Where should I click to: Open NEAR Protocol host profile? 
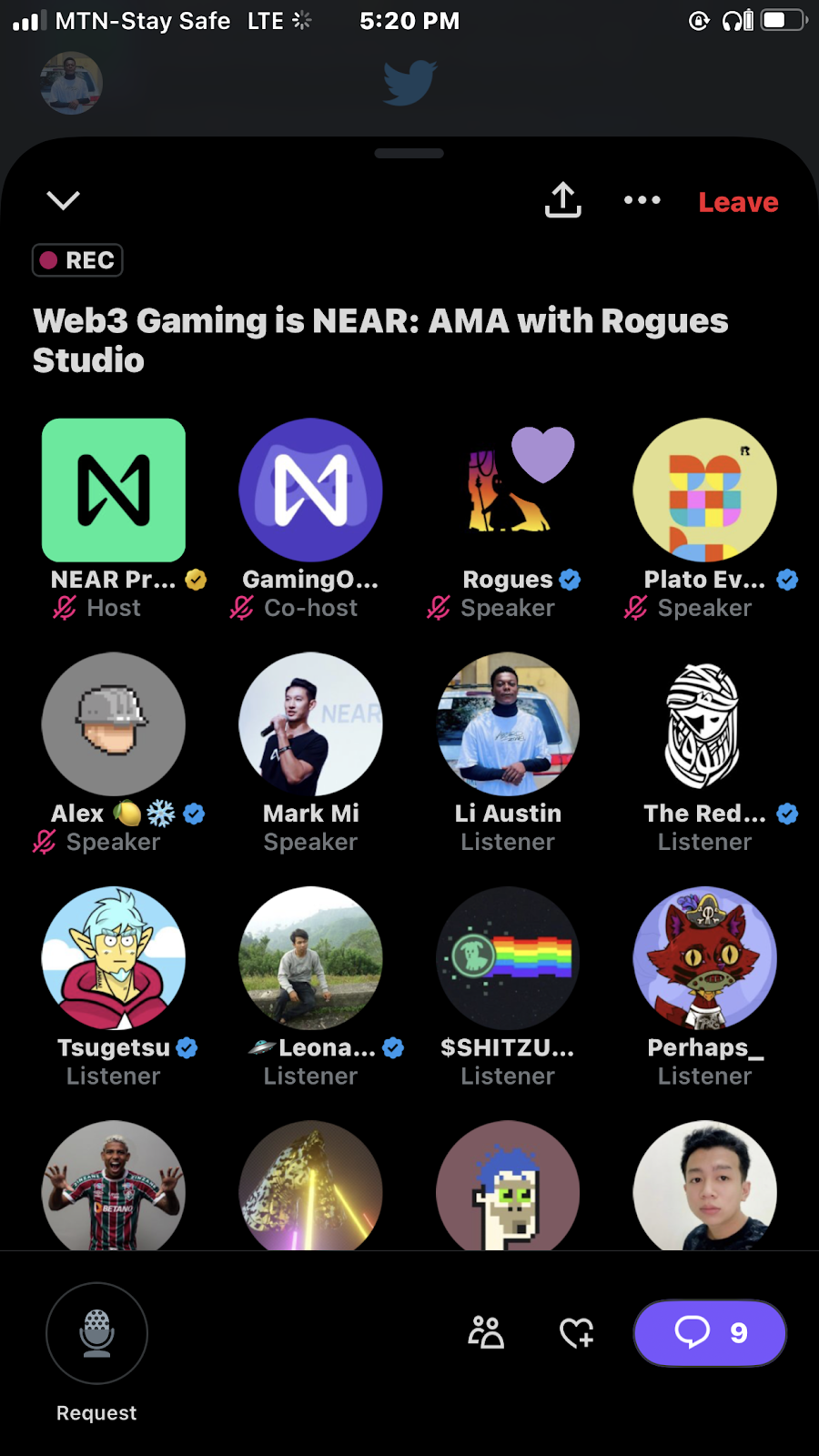click(114, 490)
